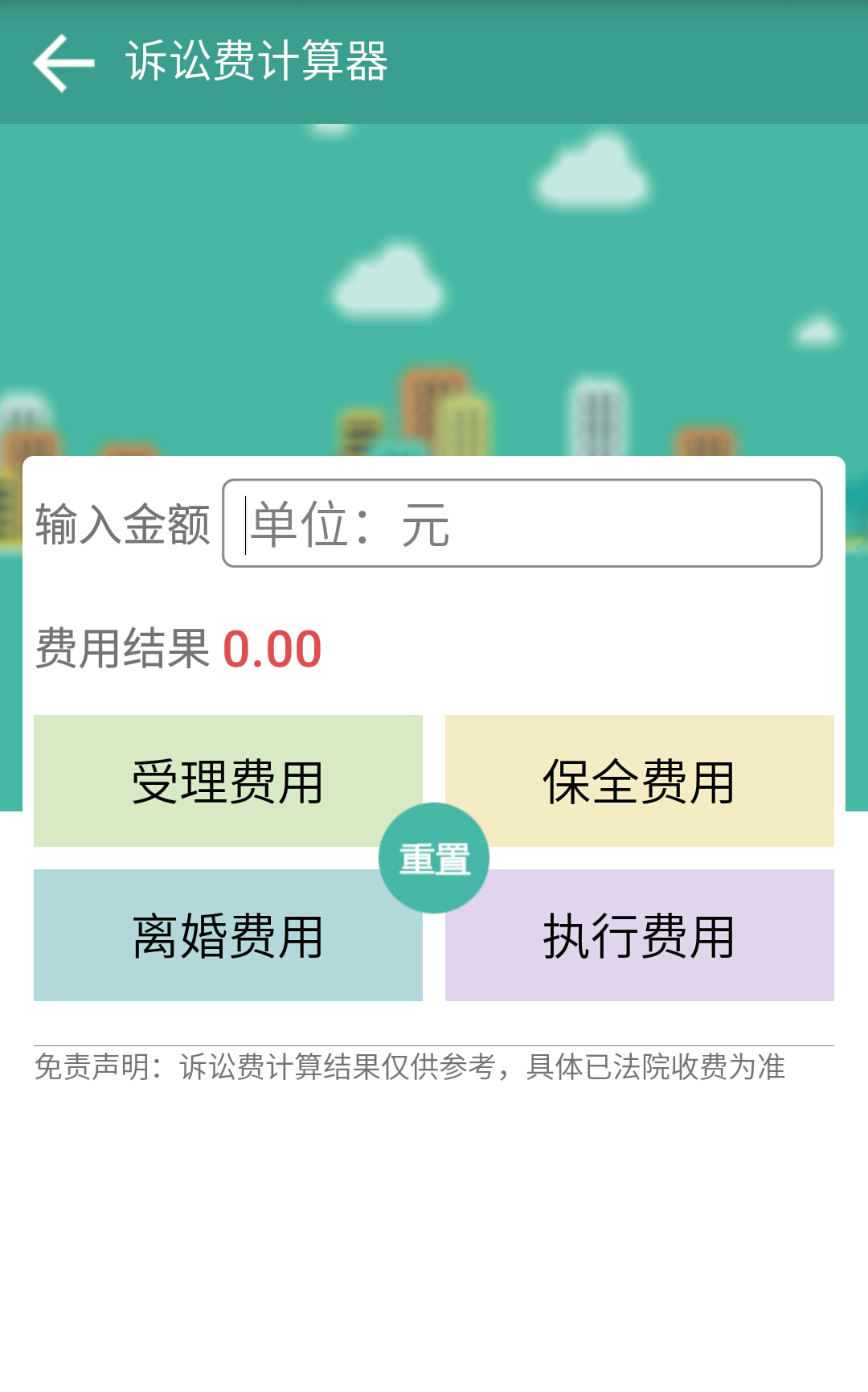Click the 诉讼费计算器 title bar
This screenshot has width=868, height=1392.
[256, 63]
